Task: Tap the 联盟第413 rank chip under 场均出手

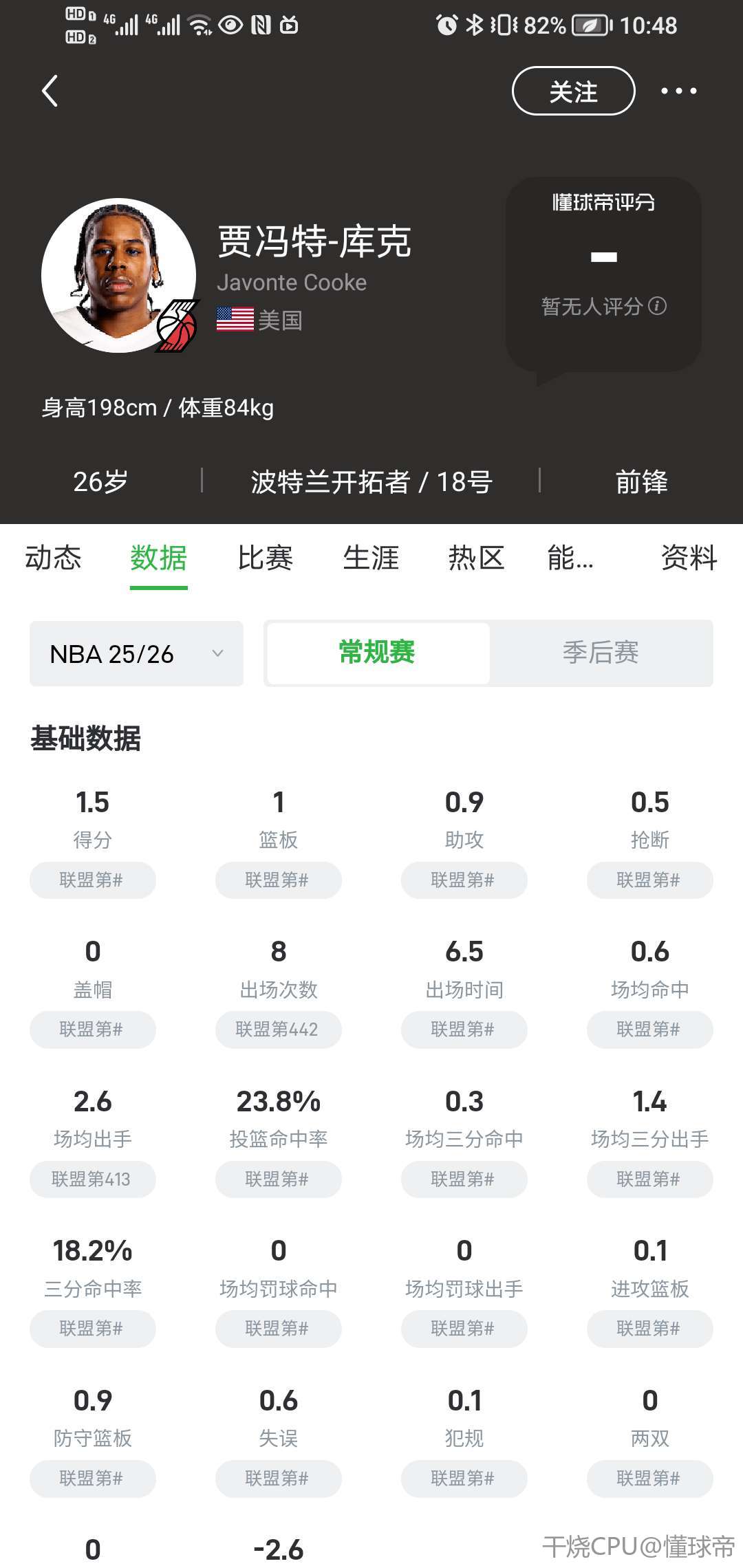Action: click(92, 1179)
